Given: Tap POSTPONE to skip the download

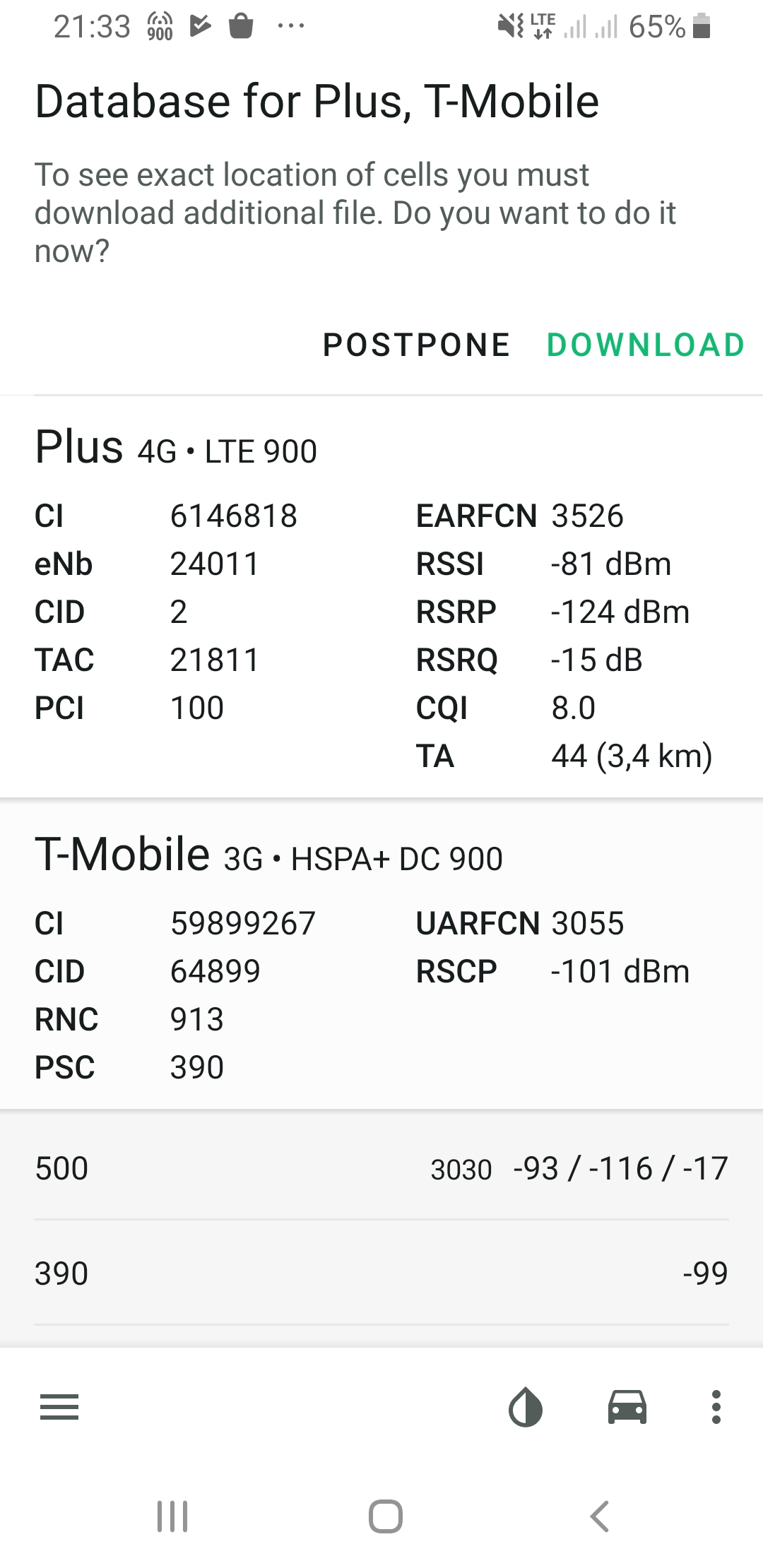Looking at the screenshot, I should 416,345.
